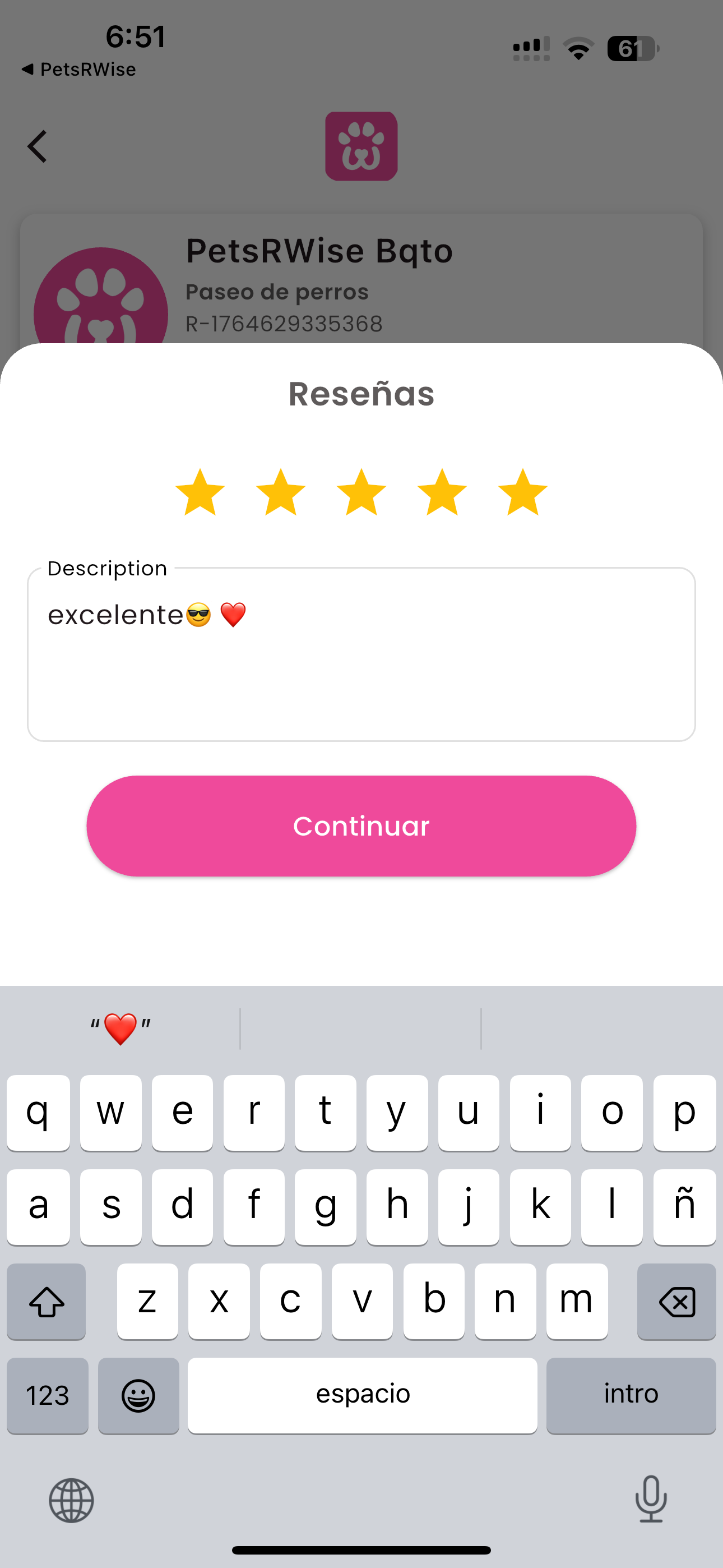Tap the letter ñ key
The width and height of the screenshot is (723, 1568).
click(684, 1206)
